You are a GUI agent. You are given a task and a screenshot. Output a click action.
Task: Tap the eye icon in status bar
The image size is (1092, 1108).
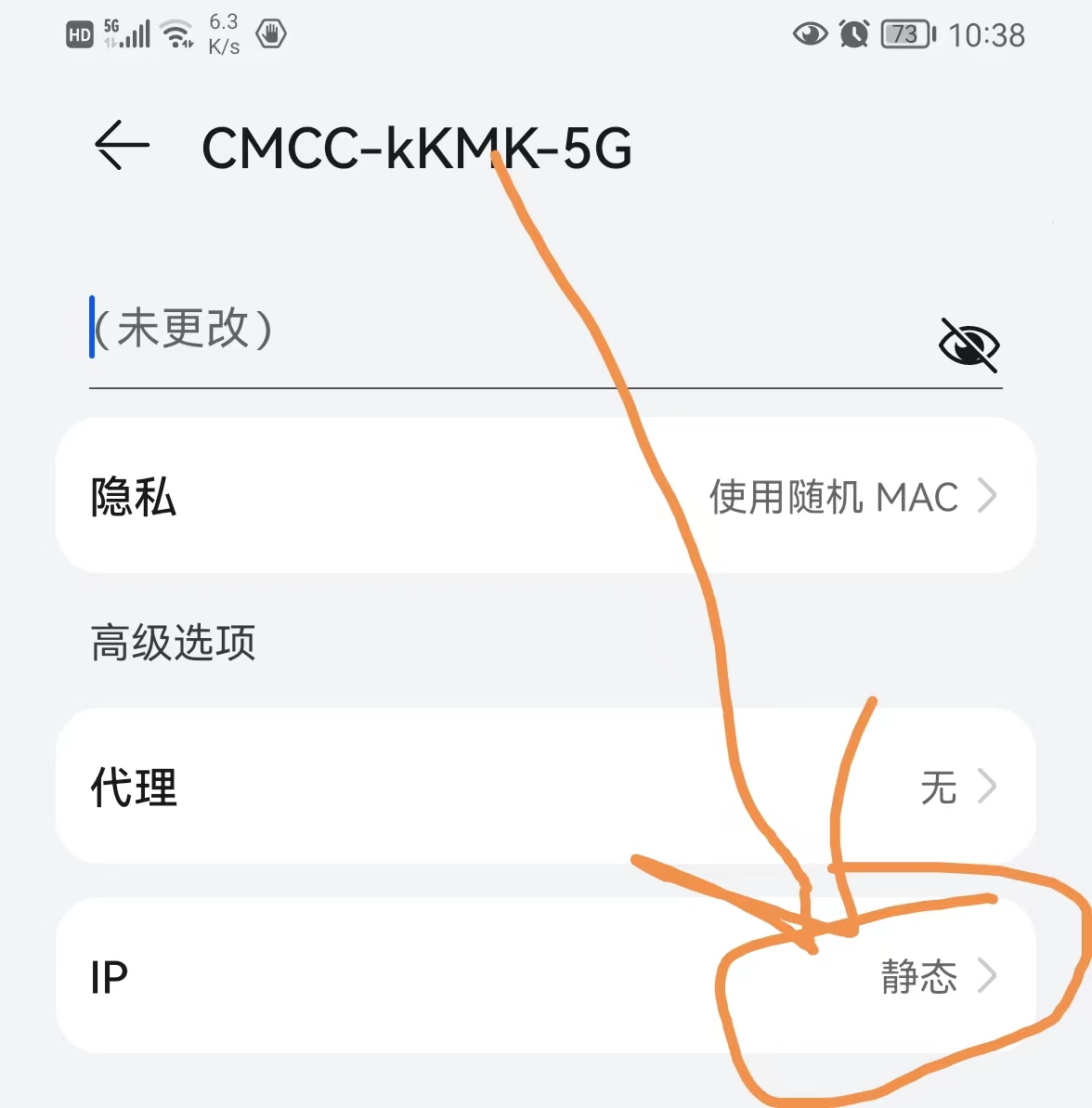tap(810, 33)
